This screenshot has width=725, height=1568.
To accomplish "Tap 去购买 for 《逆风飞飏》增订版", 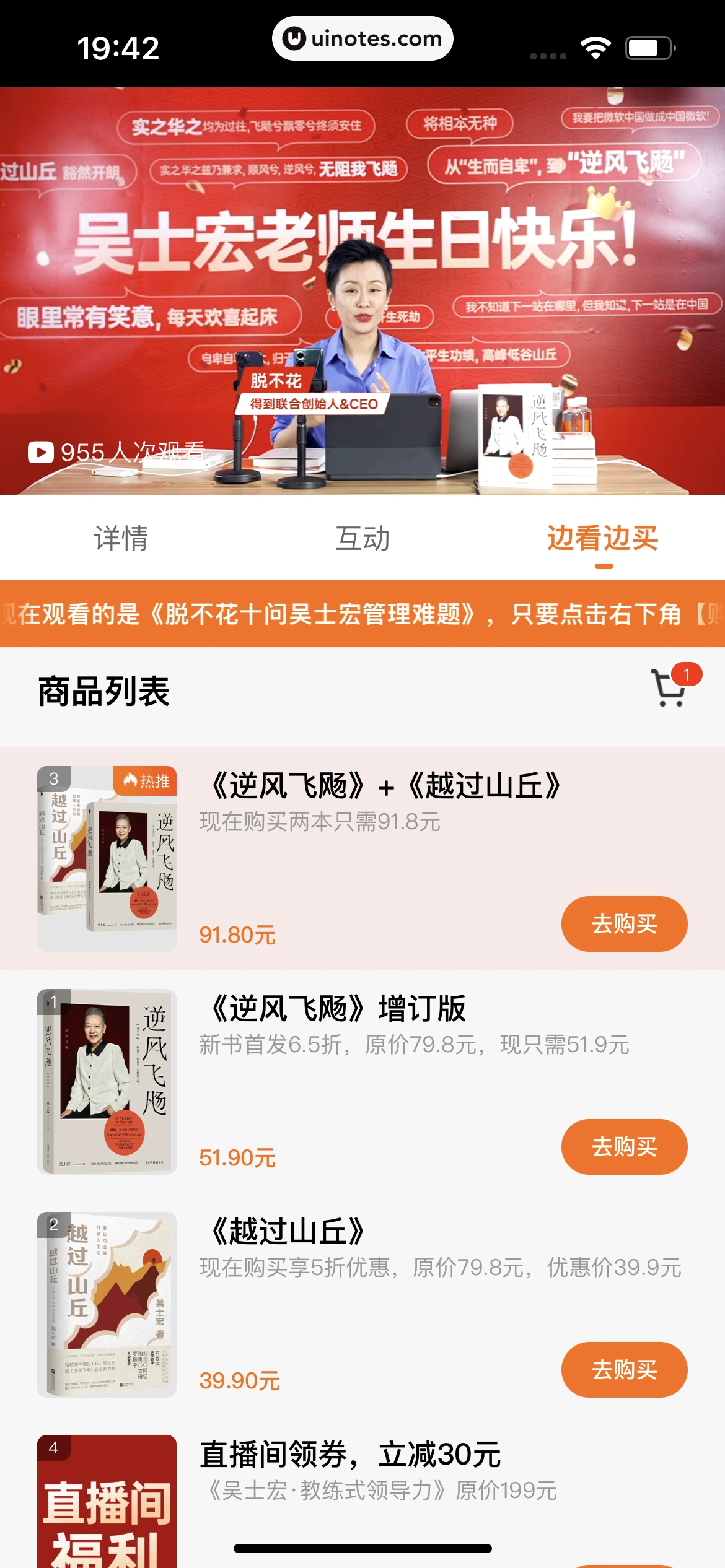I will pyautogui.click(x=623, y=1146).
